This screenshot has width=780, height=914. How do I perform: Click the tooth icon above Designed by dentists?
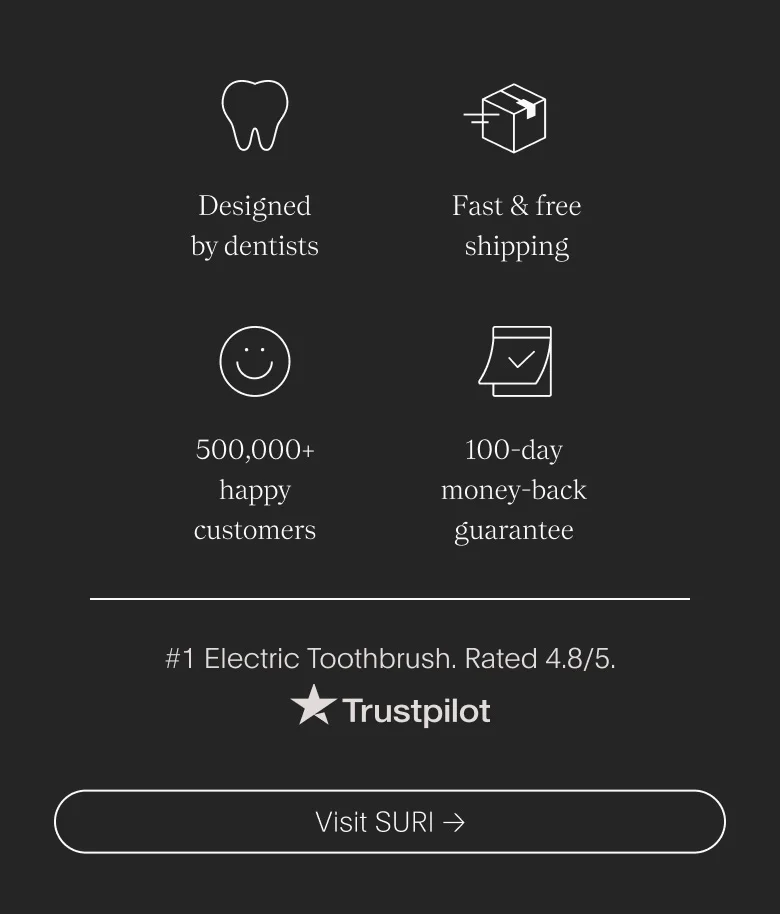254,114
